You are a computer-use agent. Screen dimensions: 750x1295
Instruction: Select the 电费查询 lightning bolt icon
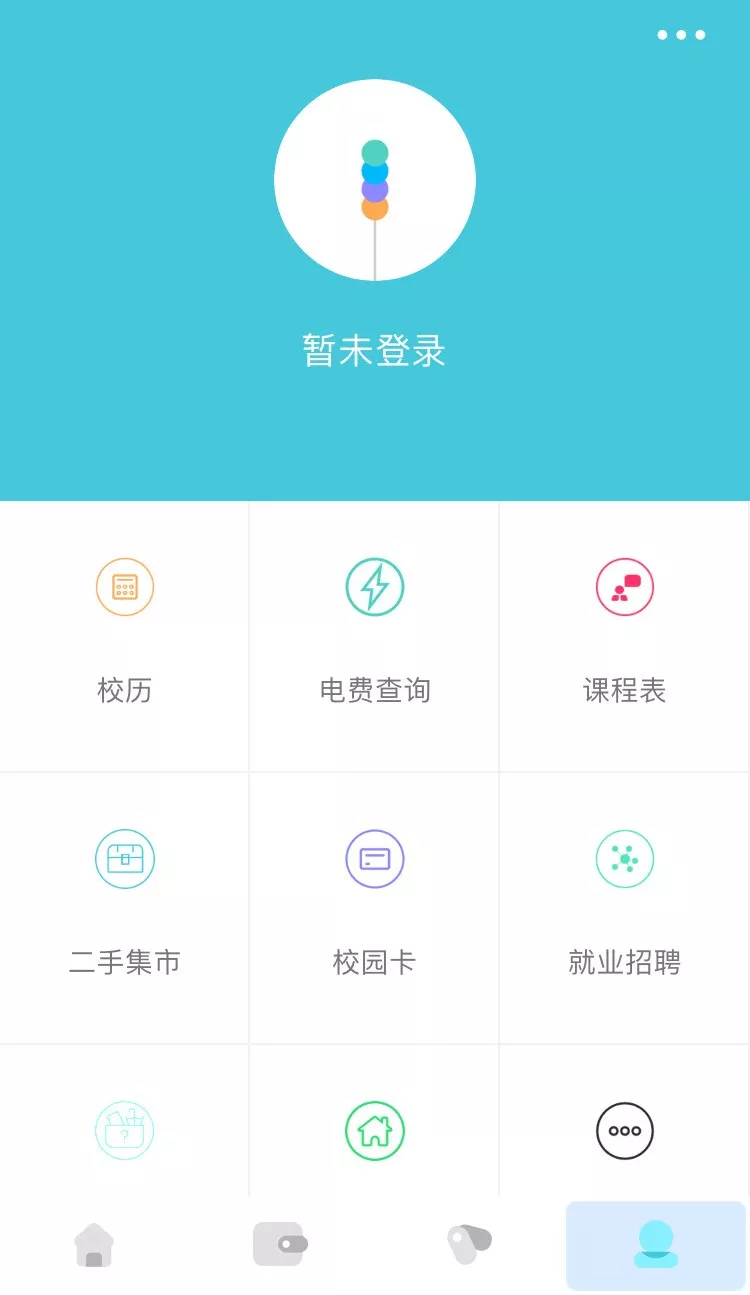[374, 587]
